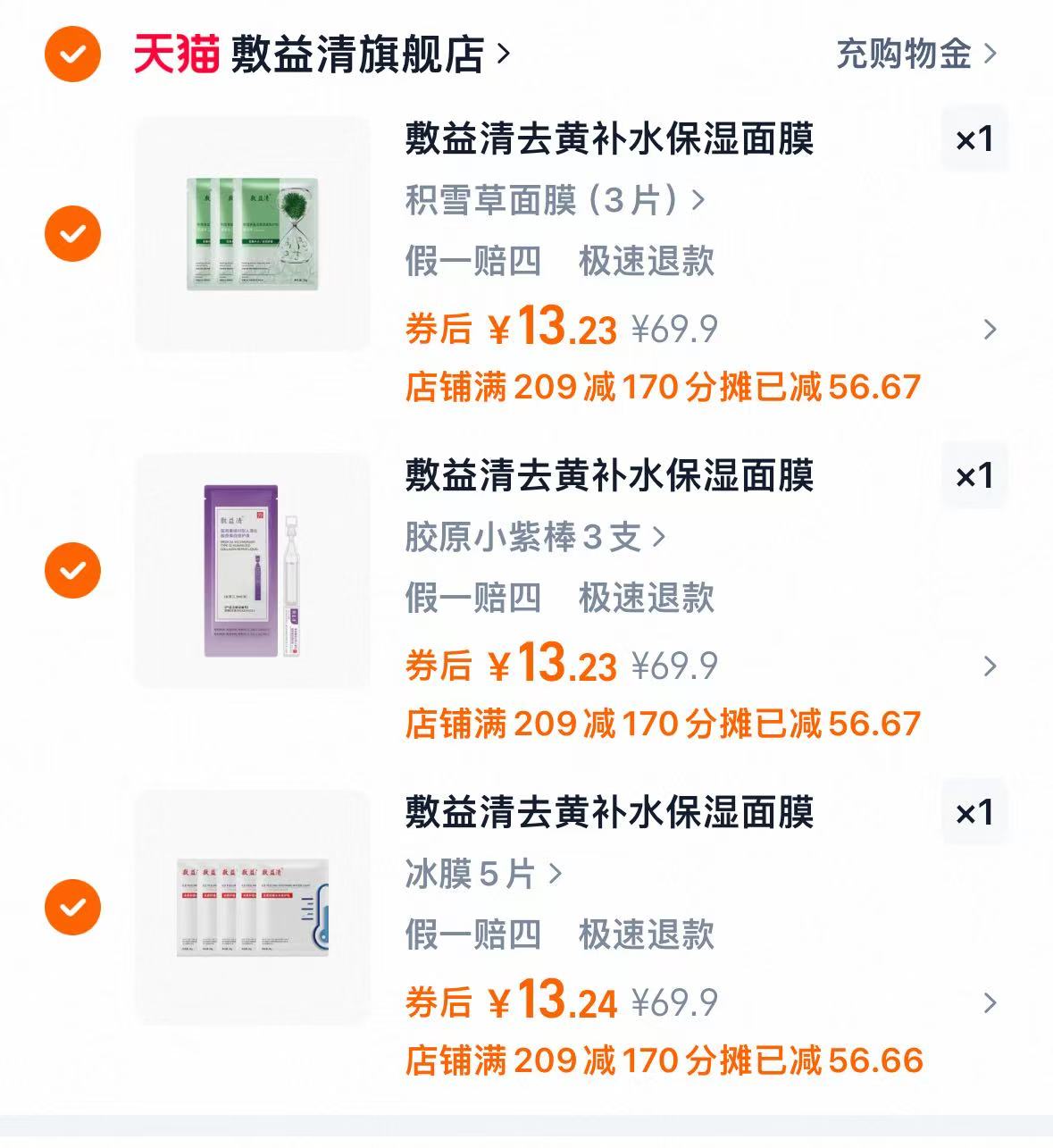Image resolution: width=1053 pixels, height=1148 pixels.
Task: Click the 店铺满209减170 promotion text
Action: point(661,385)
